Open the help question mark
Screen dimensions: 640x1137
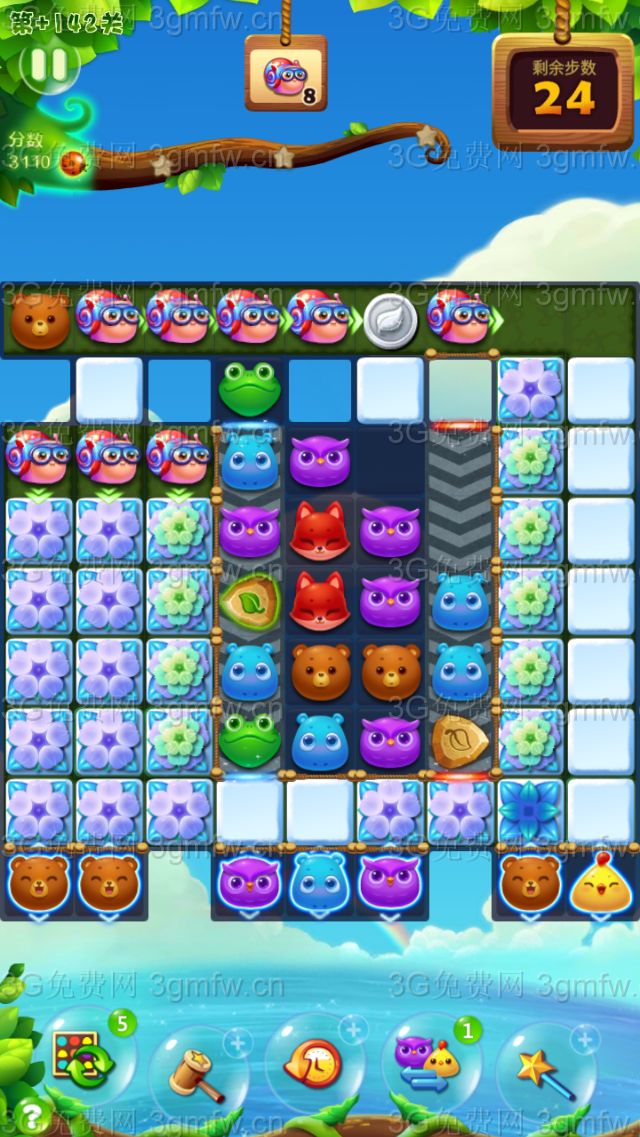(x=30, y=1112)
